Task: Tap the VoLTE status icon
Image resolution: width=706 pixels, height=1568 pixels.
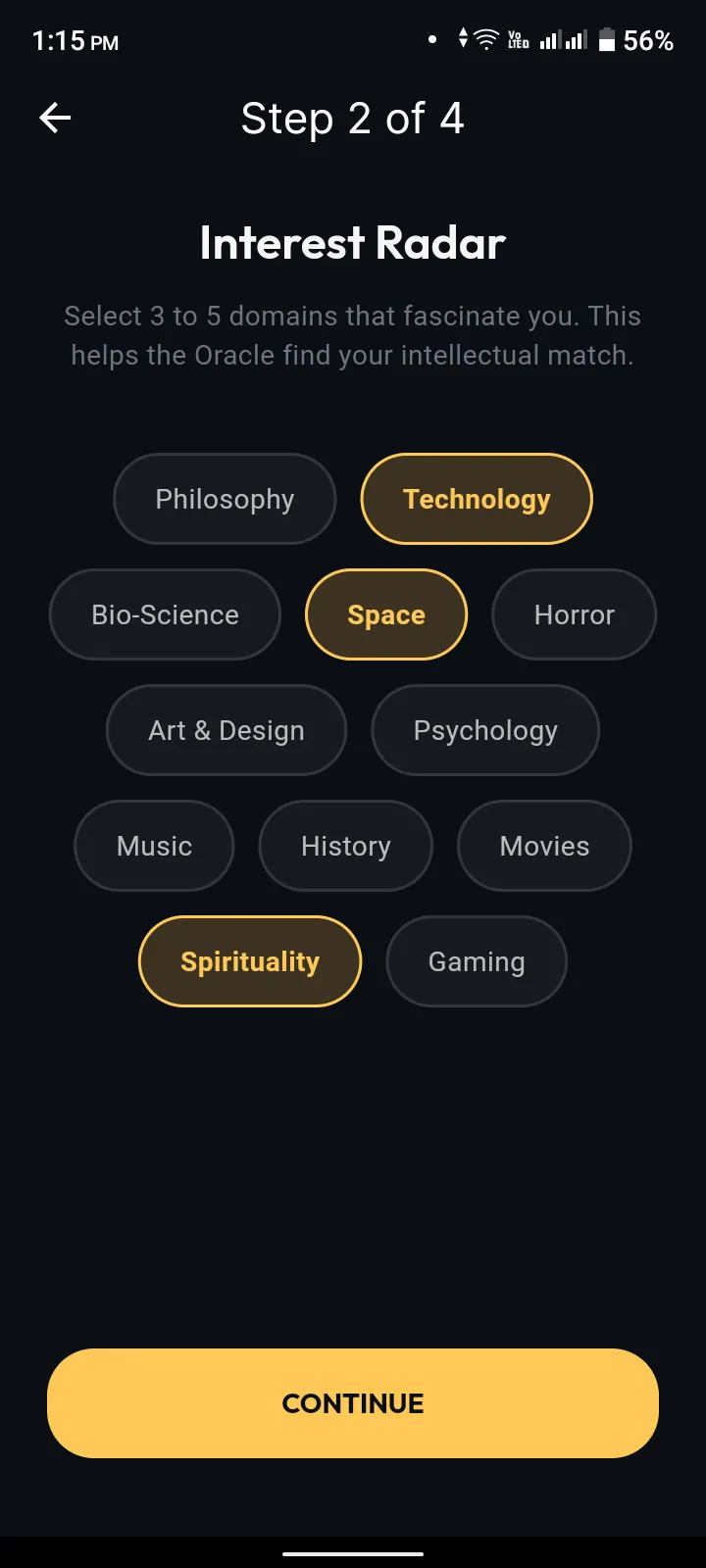Action: 519,39
